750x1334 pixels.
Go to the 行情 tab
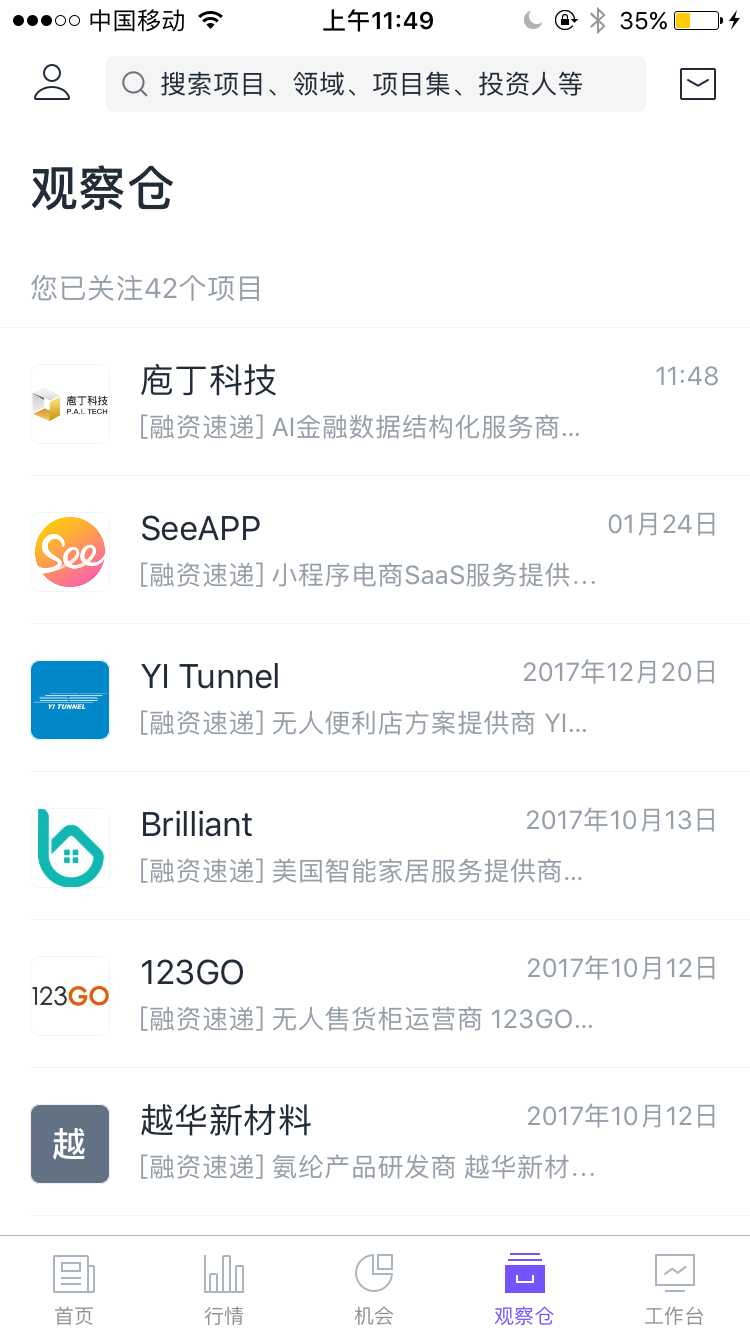click(x=224, y=1286)
